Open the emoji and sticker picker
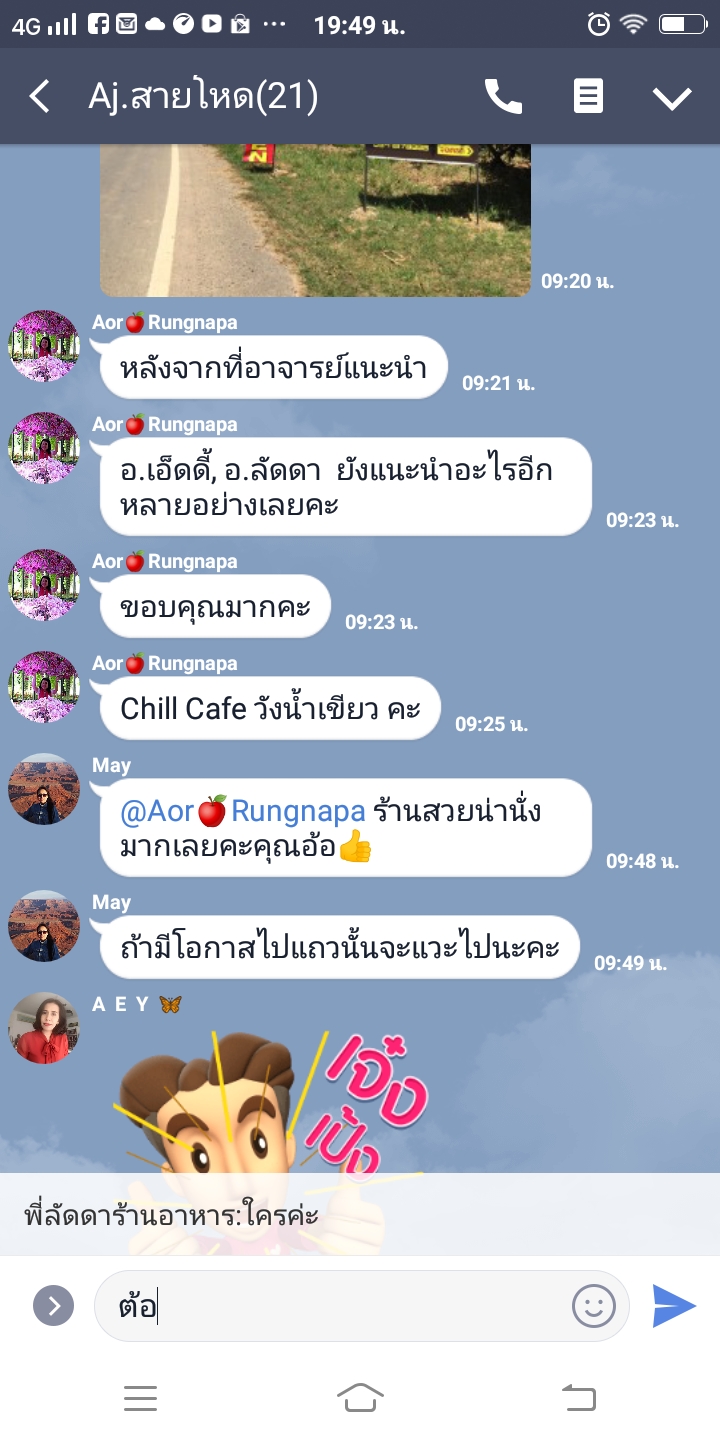 (593, 1306)
